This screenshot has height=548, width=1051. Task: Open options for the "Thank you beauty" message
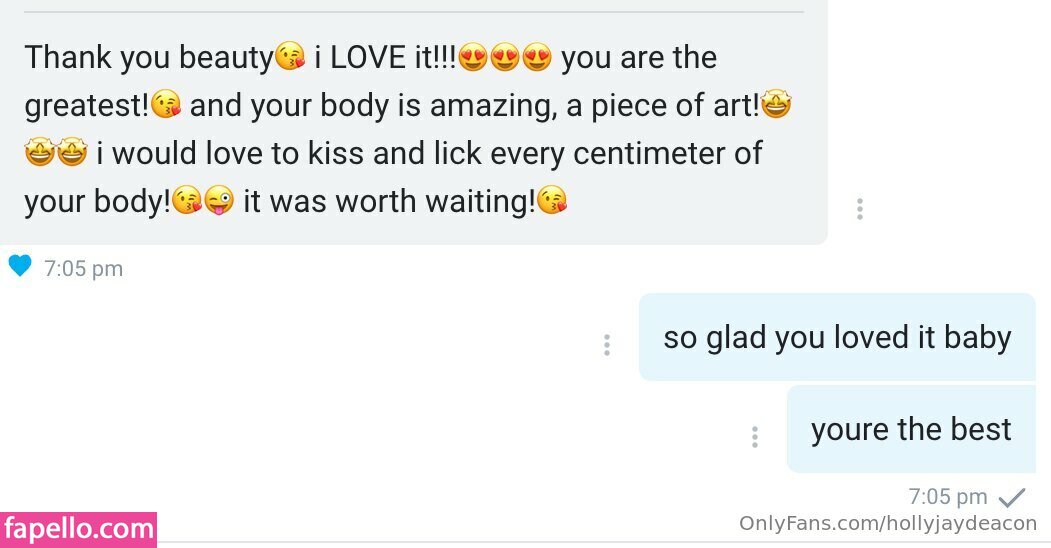click(x=859, y=209)
